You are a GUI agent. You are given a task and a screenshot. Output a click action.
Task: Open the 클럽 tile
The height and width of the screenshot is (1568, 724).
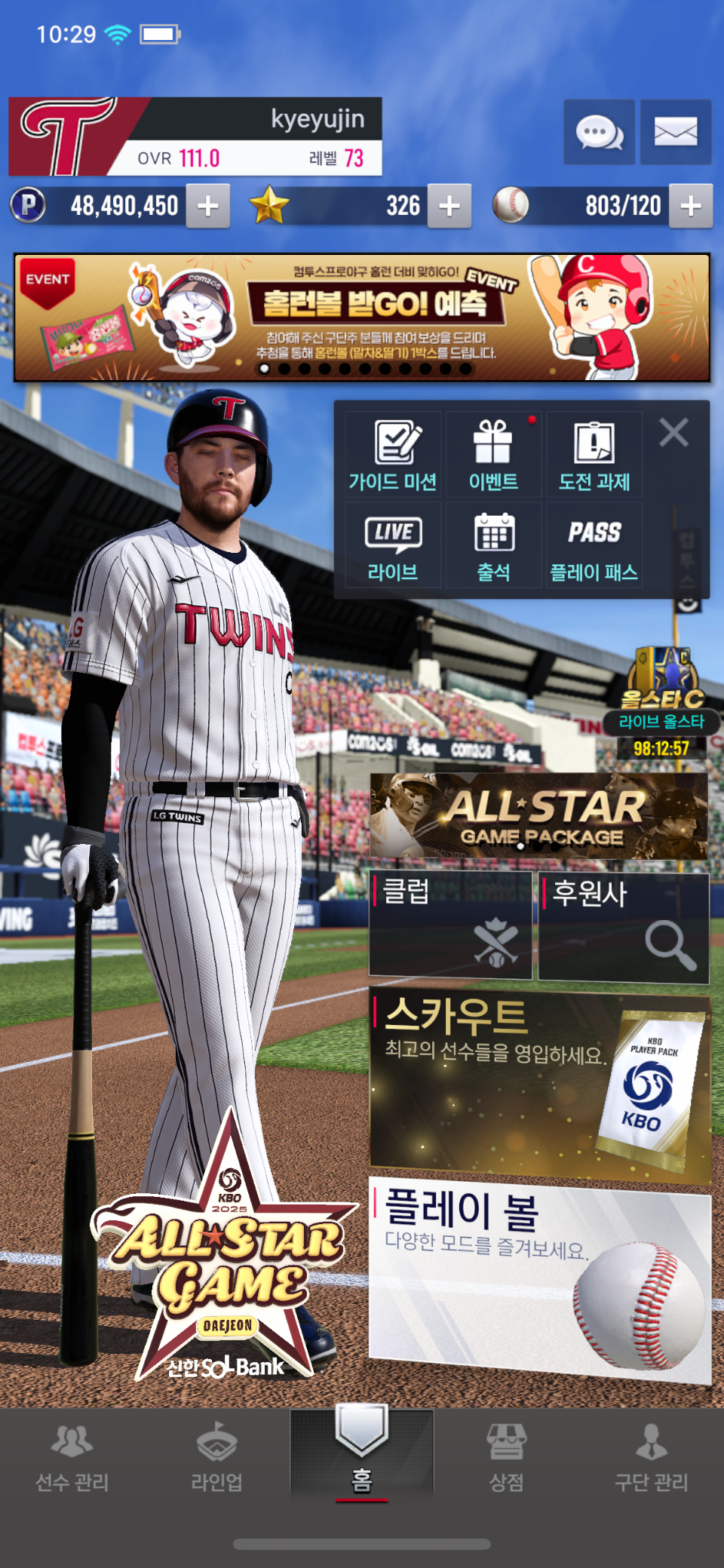click(x=450, y=925)
